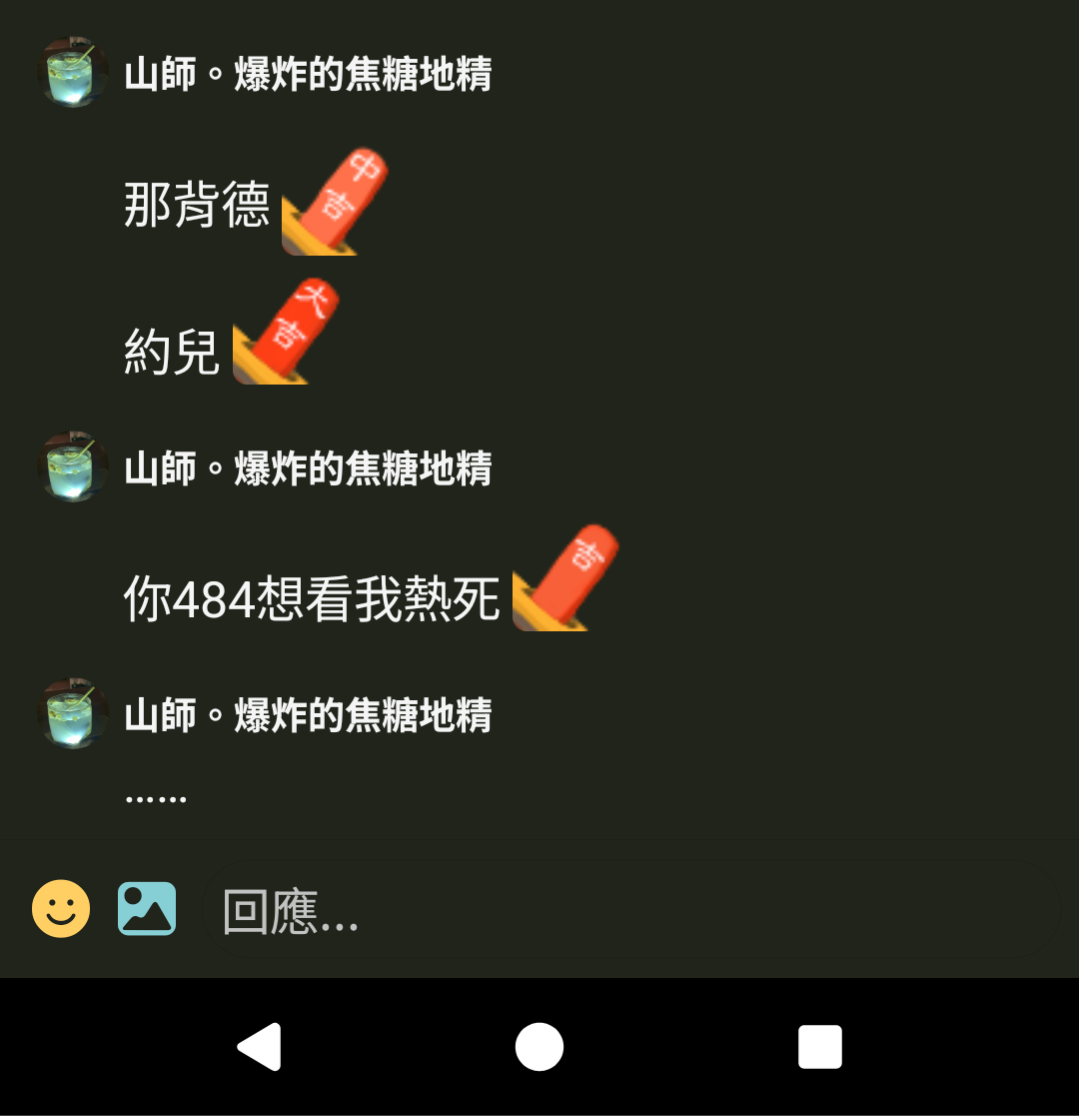1079x1116 pixels.
Task: Open the commenter's avatar above 你484想看我熱死
Action: [73, 467]
